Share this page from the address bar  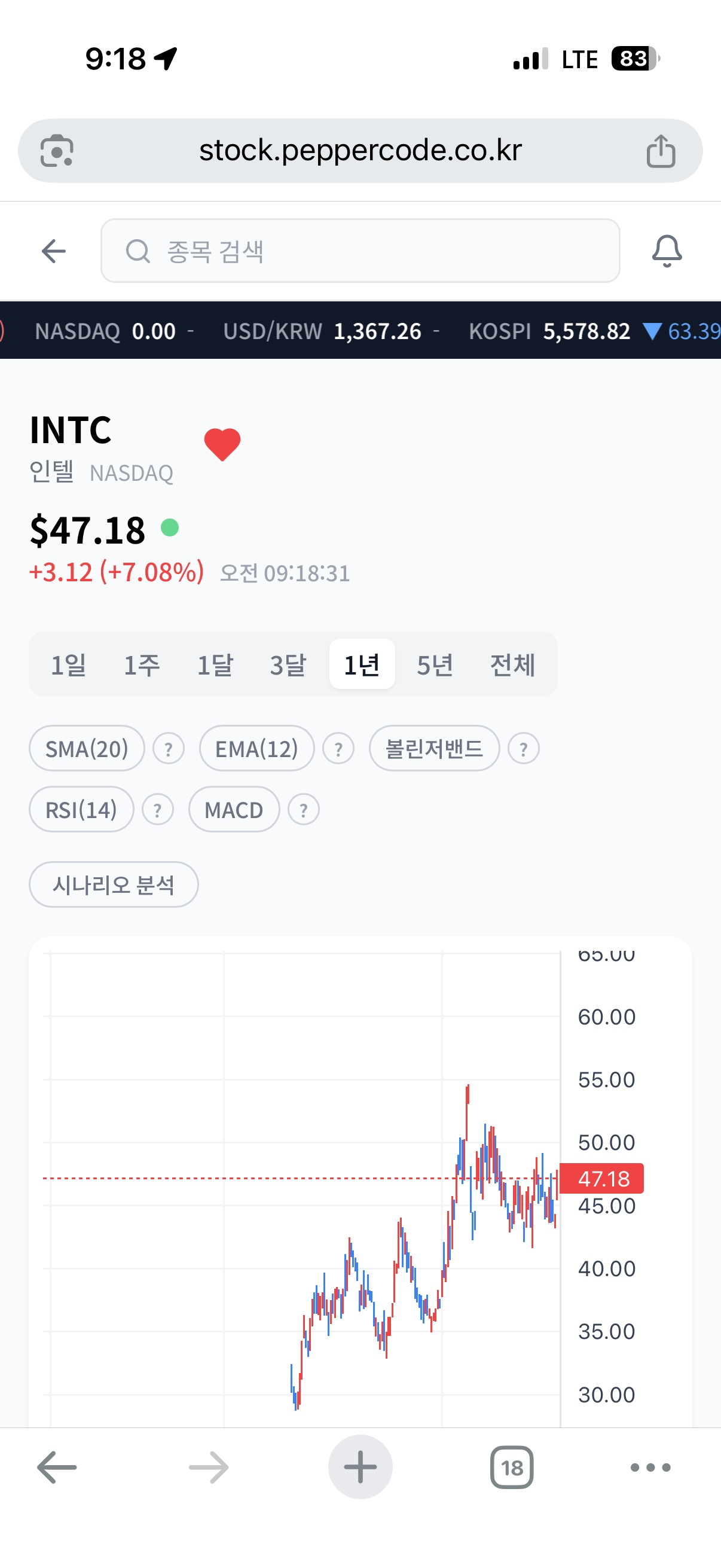point(661,151)
